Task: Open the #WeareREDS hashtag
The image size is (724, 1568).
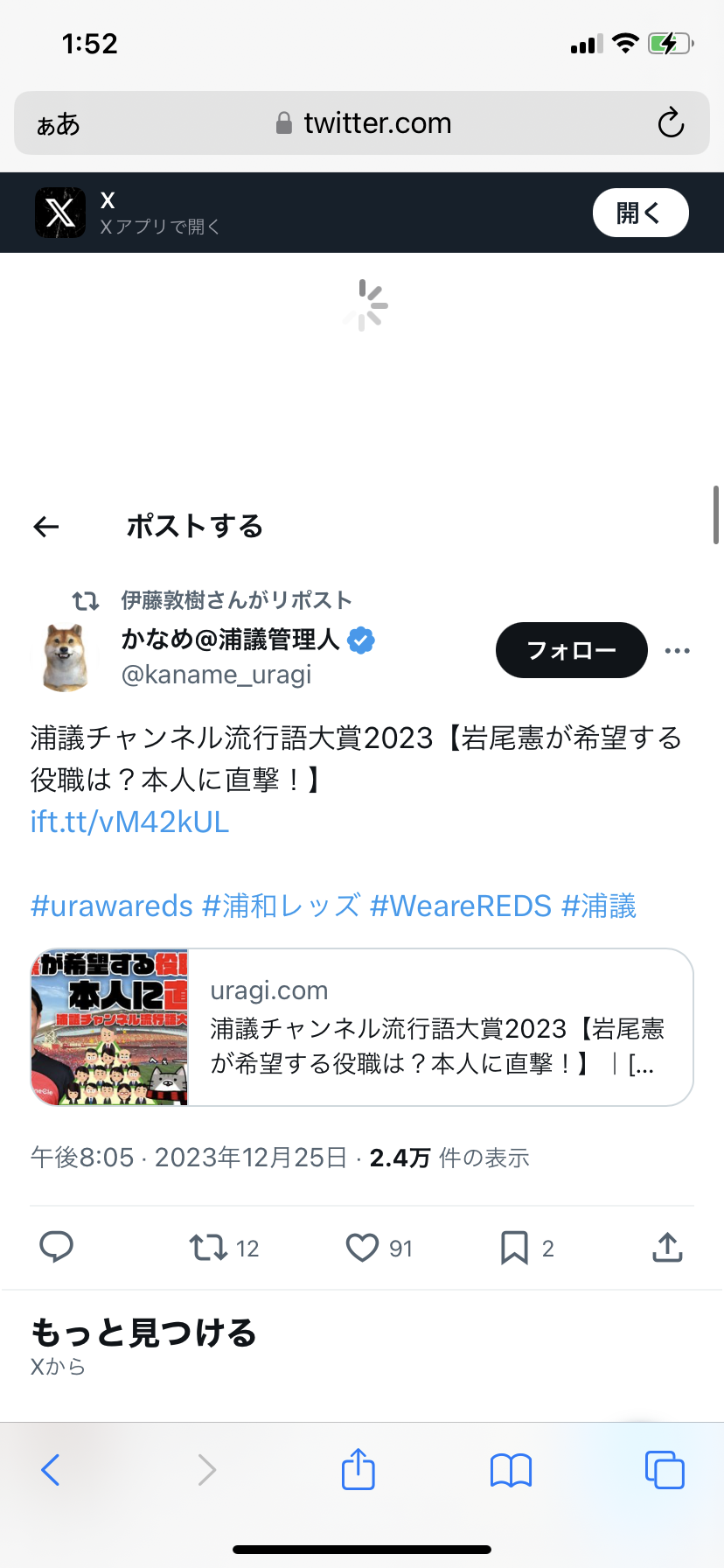Action: pyautogui.click(x=461, y=906)
